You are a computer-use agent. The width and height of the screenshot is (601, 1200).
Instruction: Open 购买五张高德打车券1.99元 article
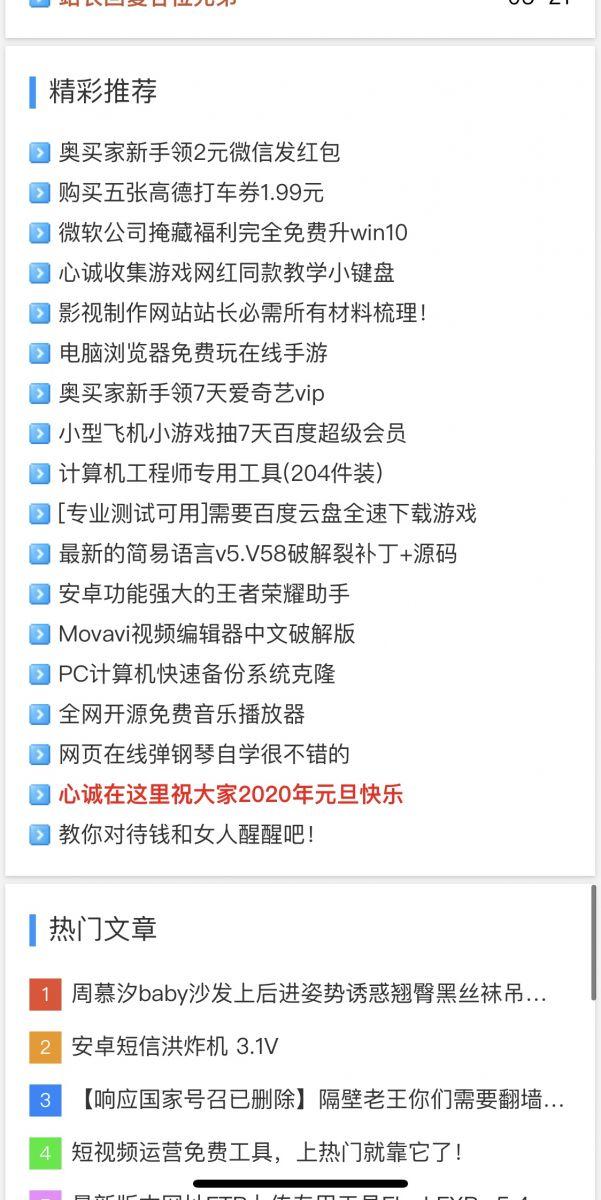191,192
